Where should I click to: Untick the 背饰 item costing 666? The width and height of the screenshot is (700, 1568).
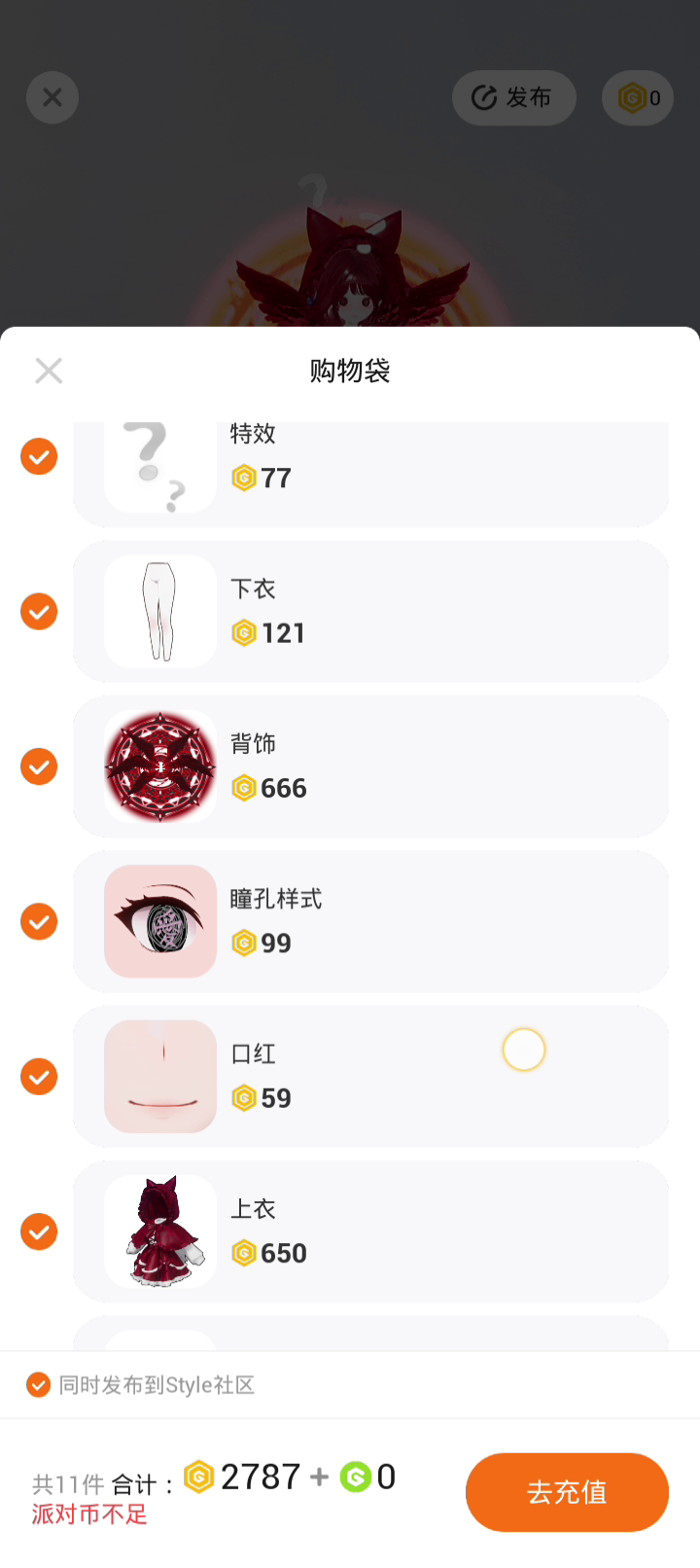[x=39, y=766]
